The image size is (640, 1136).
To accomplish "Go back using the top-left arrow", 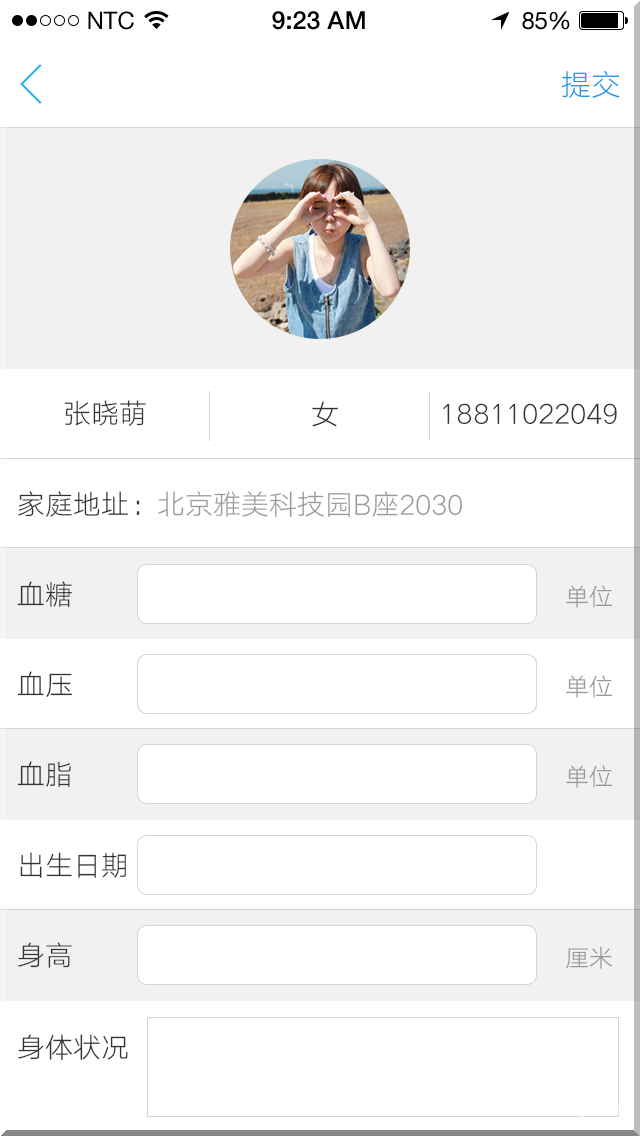I will tap(31, 85).
